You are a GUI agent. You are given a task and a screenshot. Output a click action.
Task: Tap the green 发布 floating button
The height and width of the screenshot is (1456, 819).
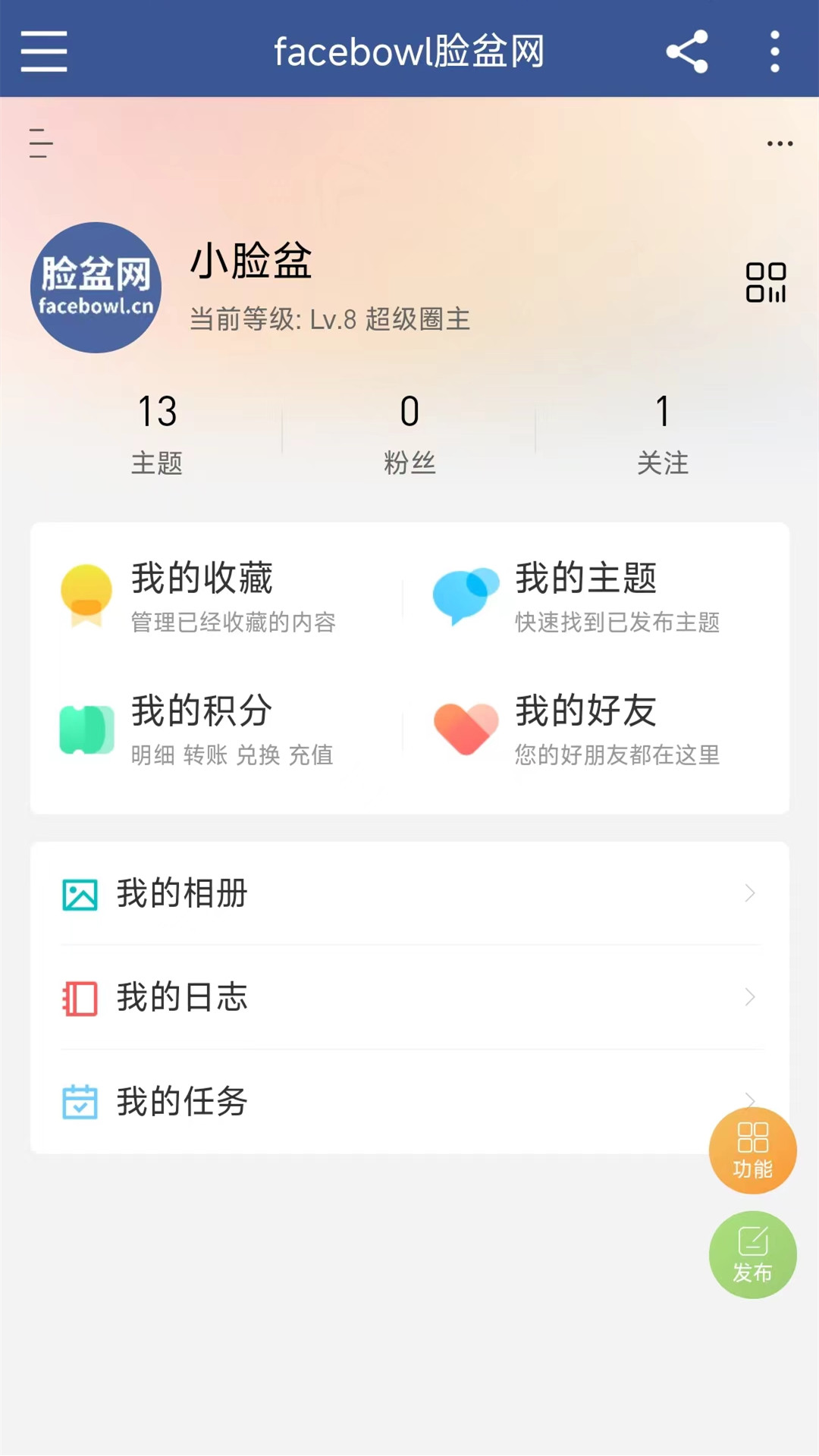point(752,1255)
